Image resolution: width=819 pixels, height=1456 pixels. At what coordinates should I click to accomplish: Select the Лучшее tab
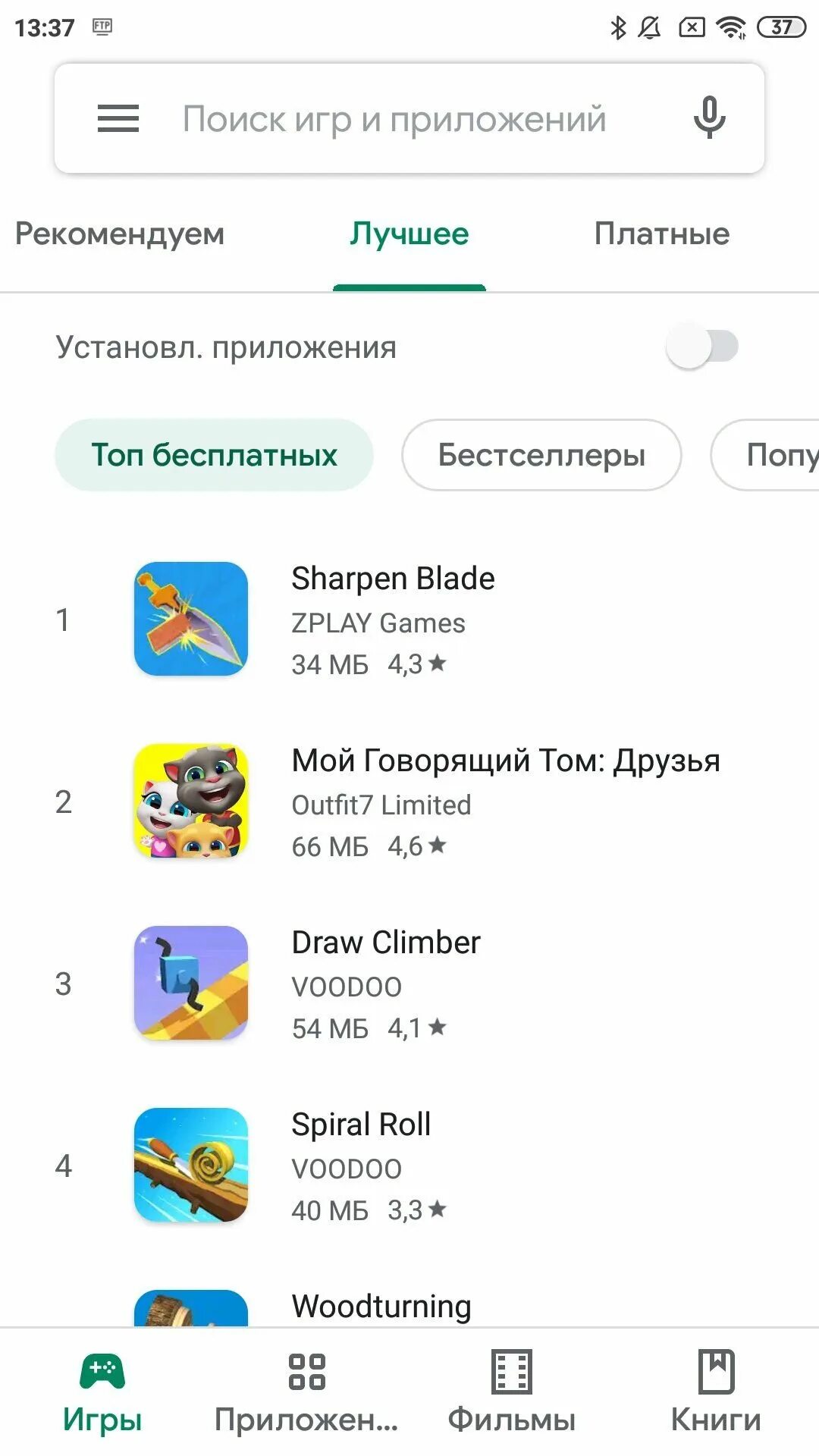pyautogui.click(x=409, y=234)
